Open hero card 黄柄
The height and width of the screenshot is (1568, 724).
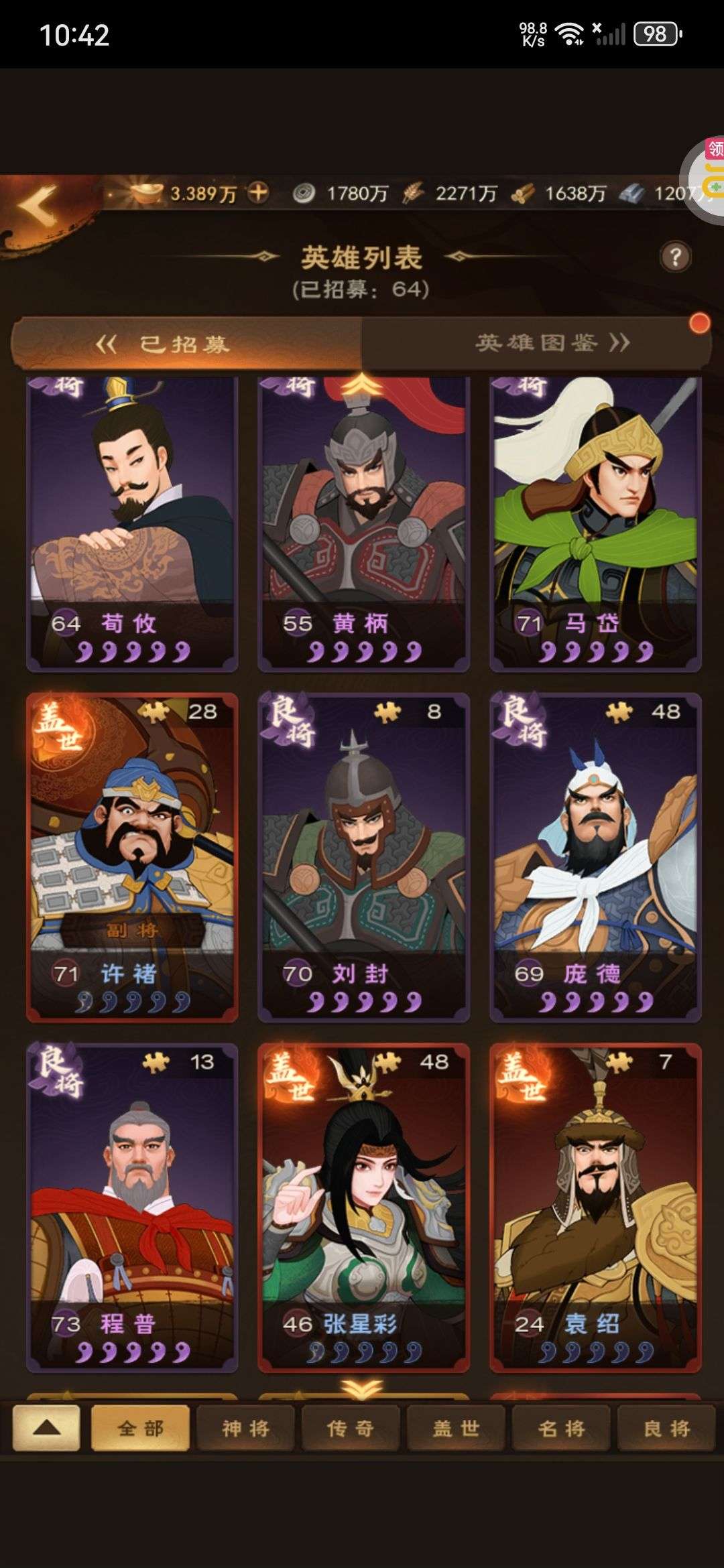(363, 523)
